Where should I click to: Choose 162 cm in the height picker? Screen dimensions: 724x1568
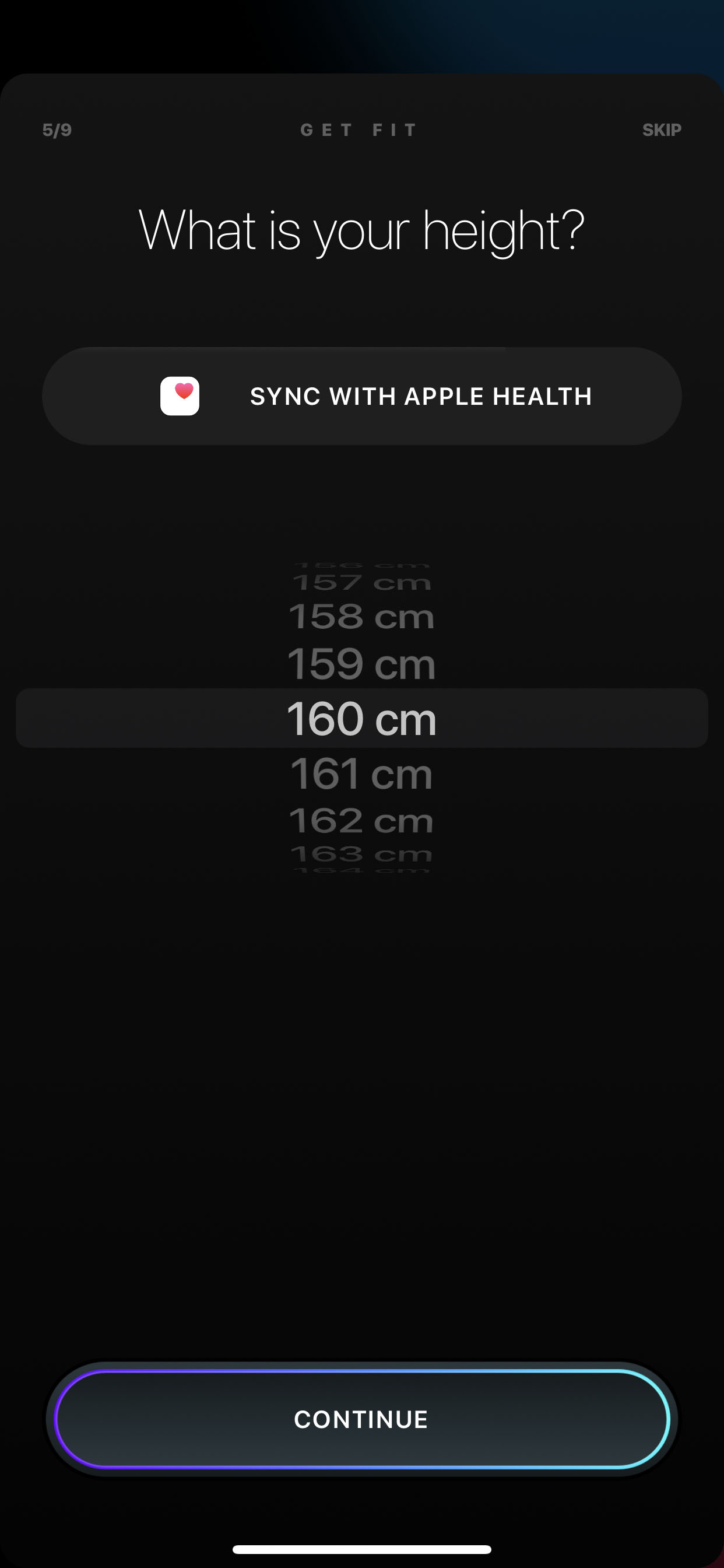point(361,821)
